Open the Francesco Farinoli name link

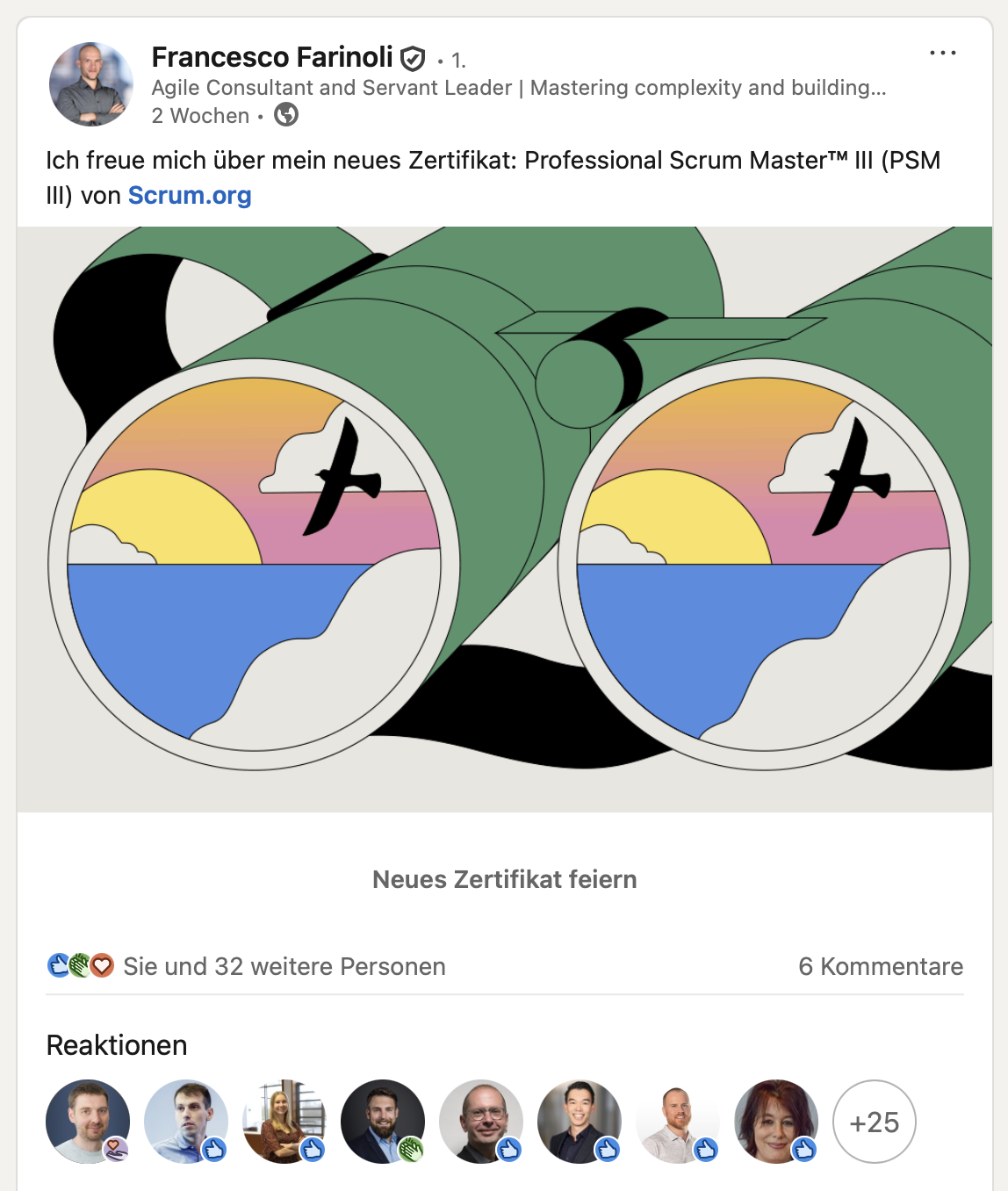[x=272, y=57]
